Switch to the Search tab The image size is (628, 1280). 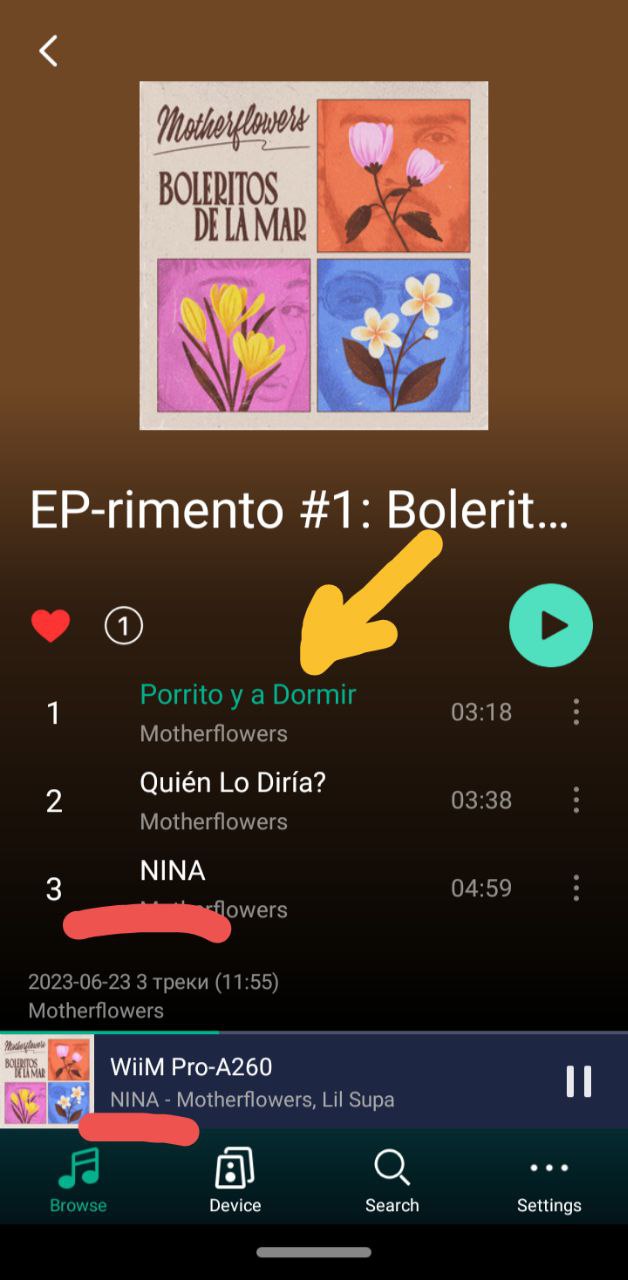(391, 1180)
